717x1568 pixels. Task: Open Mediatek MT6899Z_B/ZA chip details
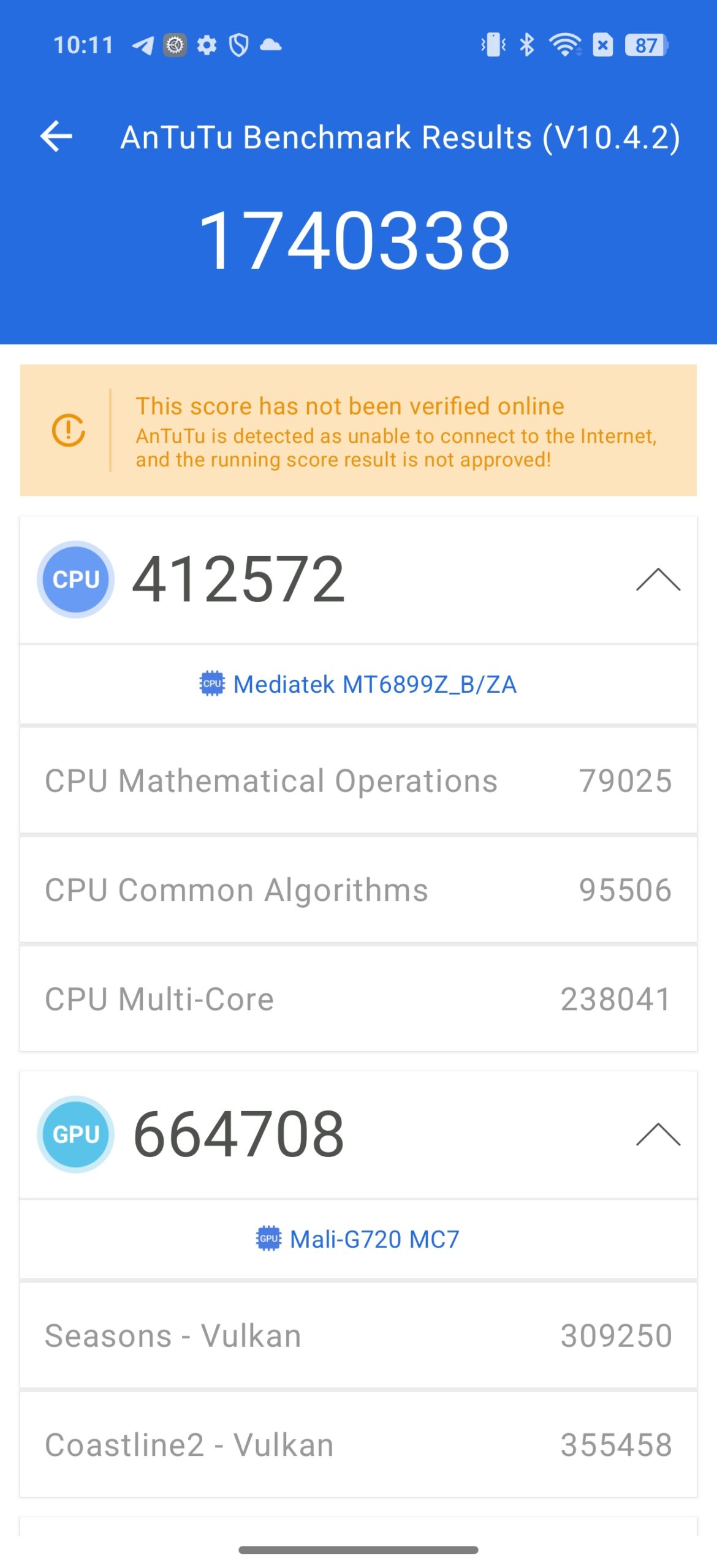click(358, 684)
